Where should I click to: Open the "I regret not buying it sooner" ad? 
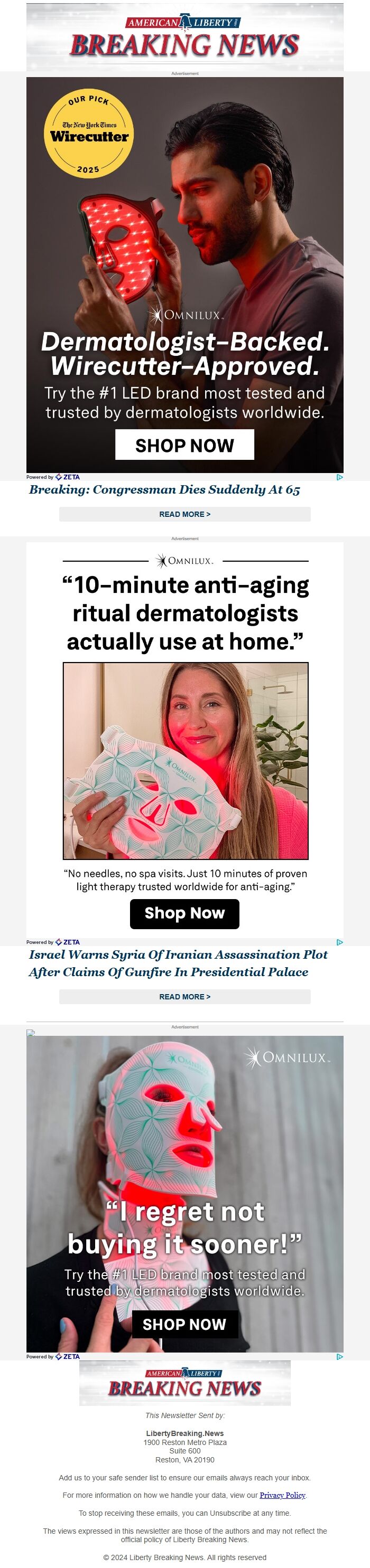[x=184, y=1193]
